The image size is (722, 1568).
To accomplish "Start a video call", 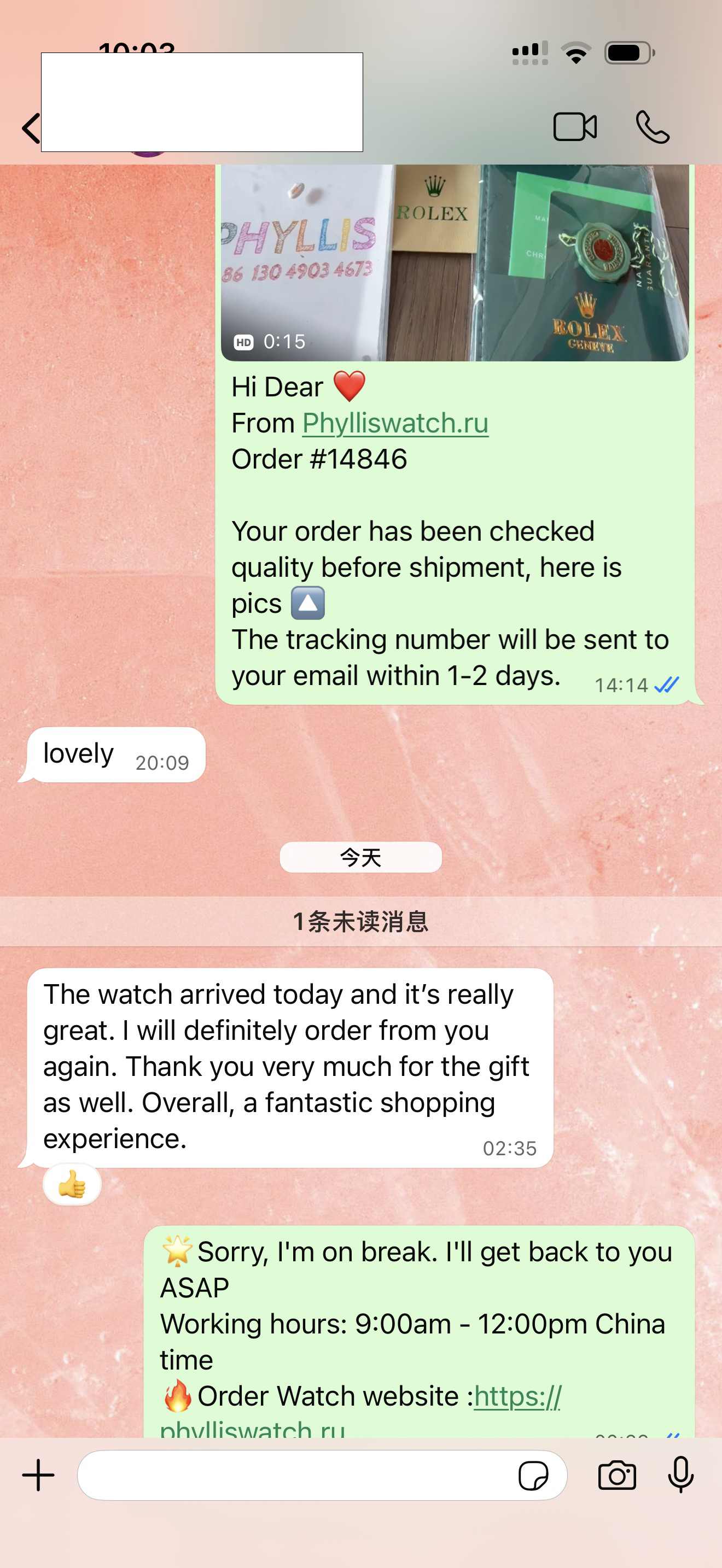I will click(x=574, y=127).
